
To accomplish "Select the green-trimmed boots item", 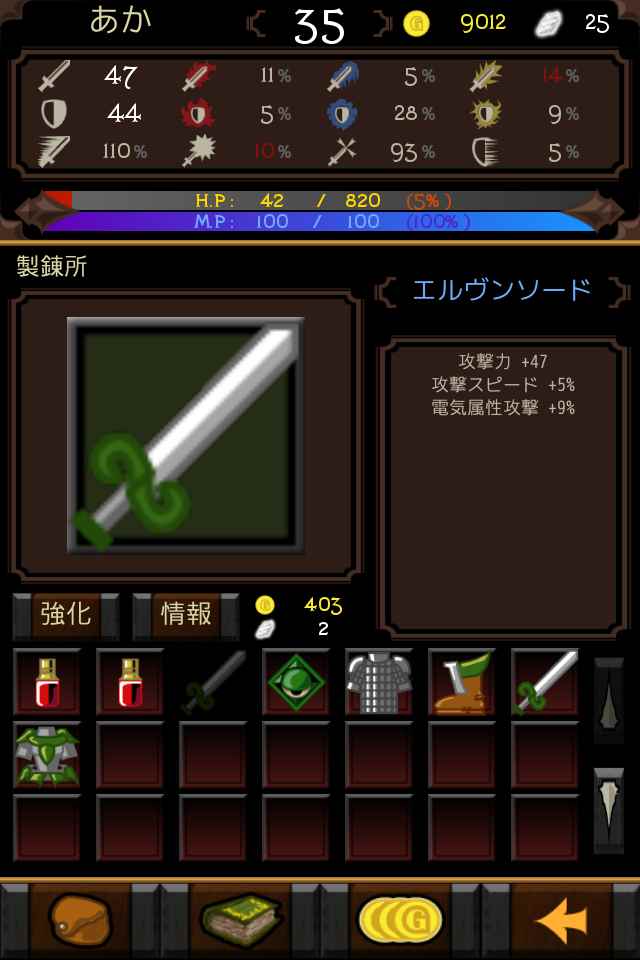I will [462, 682].
